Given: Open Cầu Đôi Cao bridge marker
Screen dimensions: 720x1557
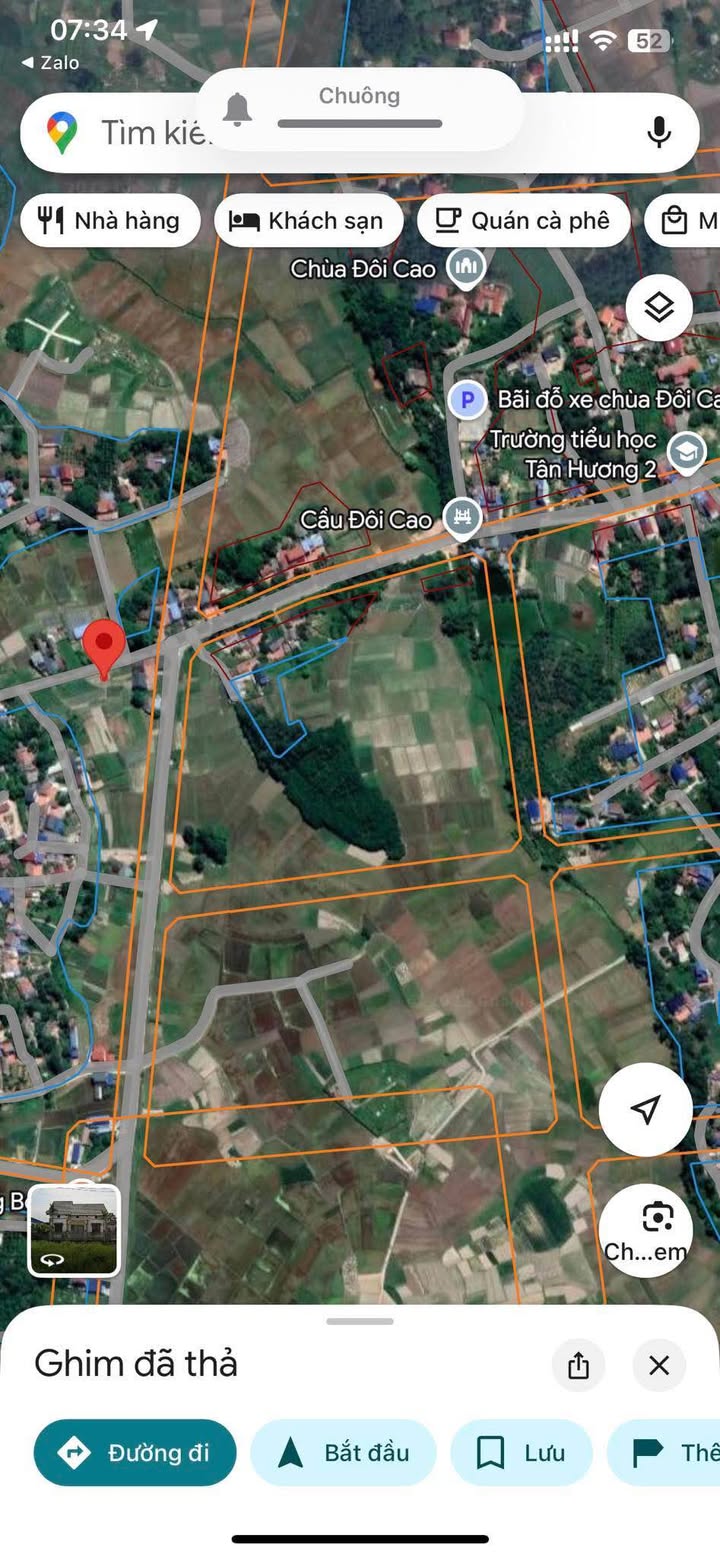Looking at the screenshot, I should click(462, 518).
